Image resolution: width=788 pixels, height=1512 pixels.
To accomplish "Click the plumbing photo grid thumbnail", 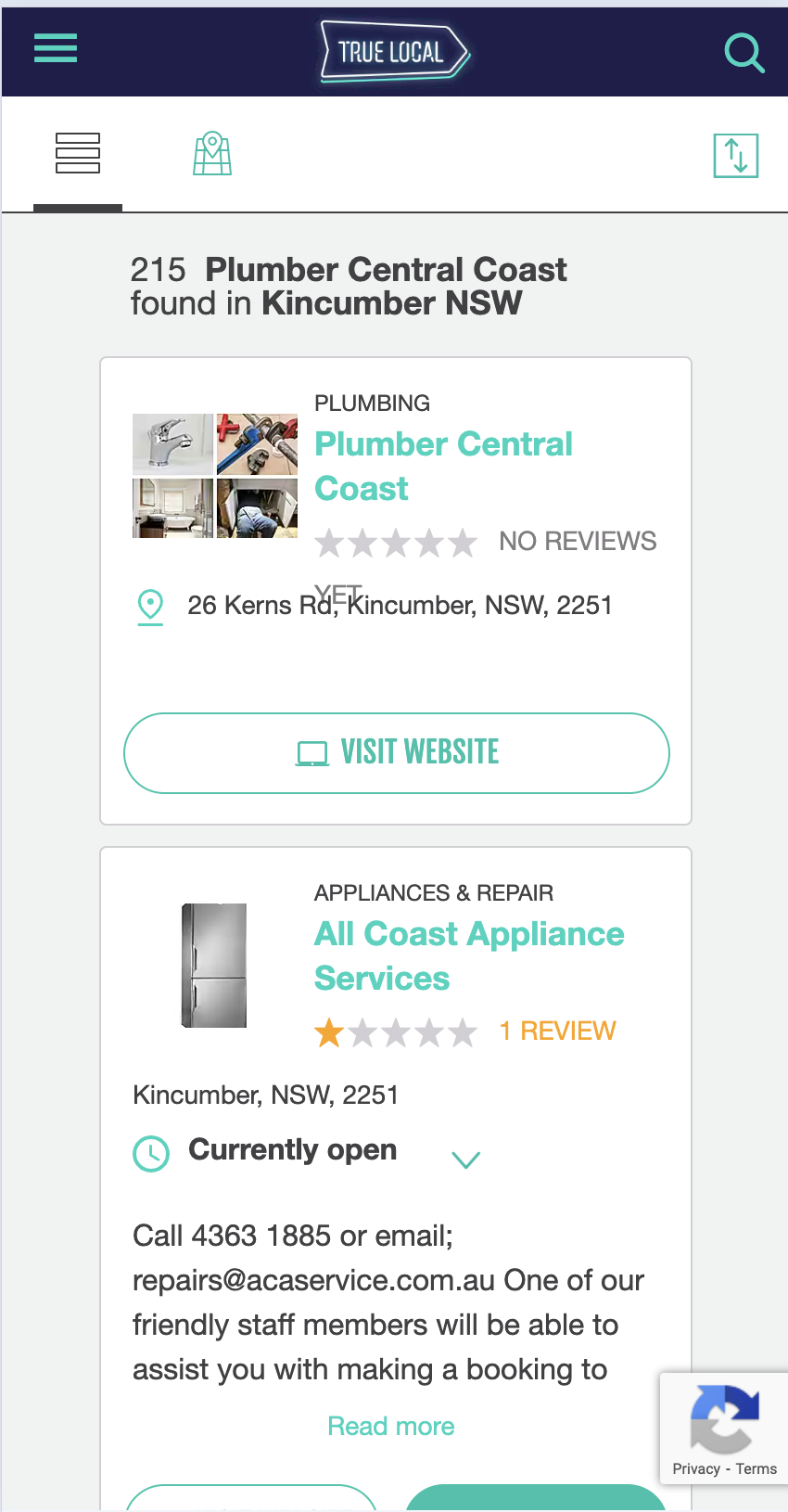I will coord(214,476).
